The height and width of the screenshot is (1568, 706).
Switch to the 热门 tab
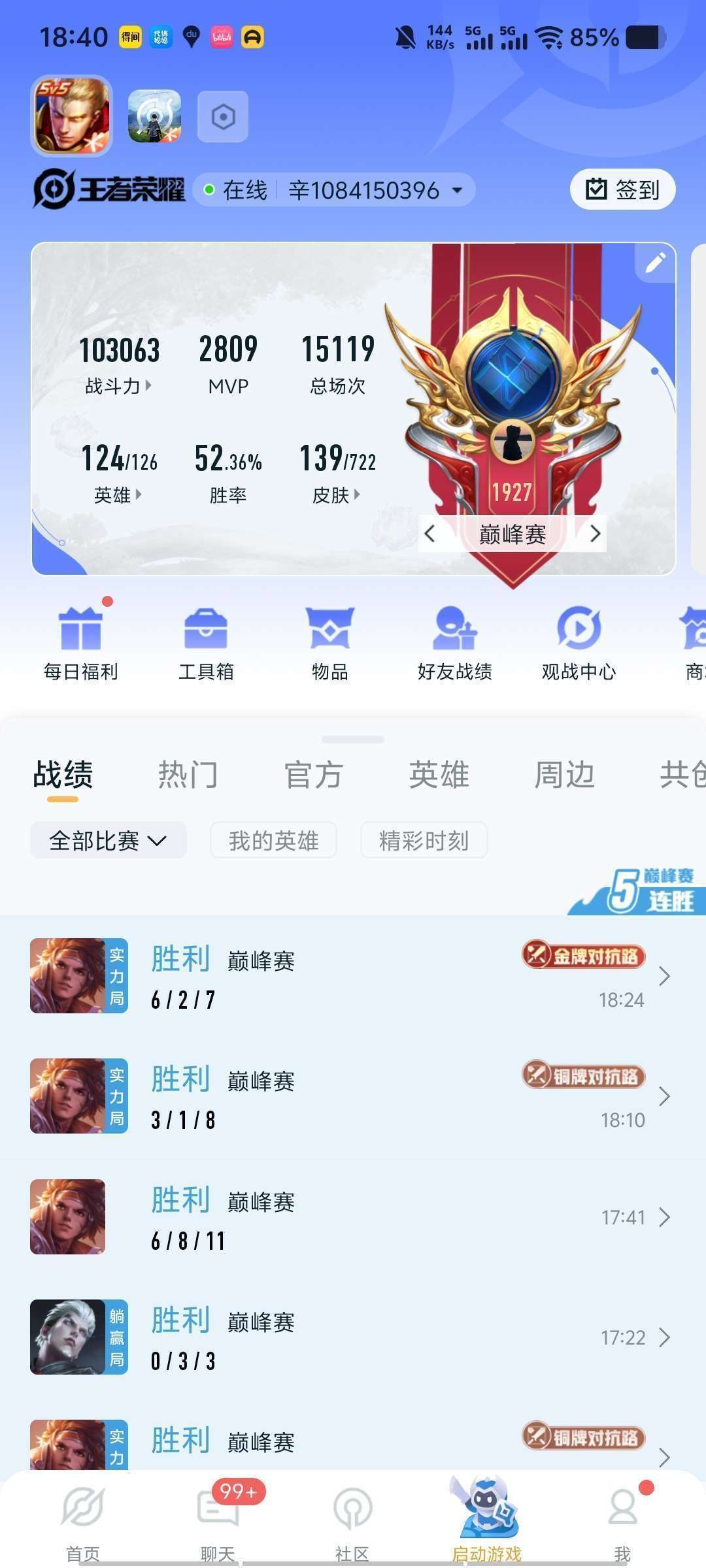tap(188, 775)
